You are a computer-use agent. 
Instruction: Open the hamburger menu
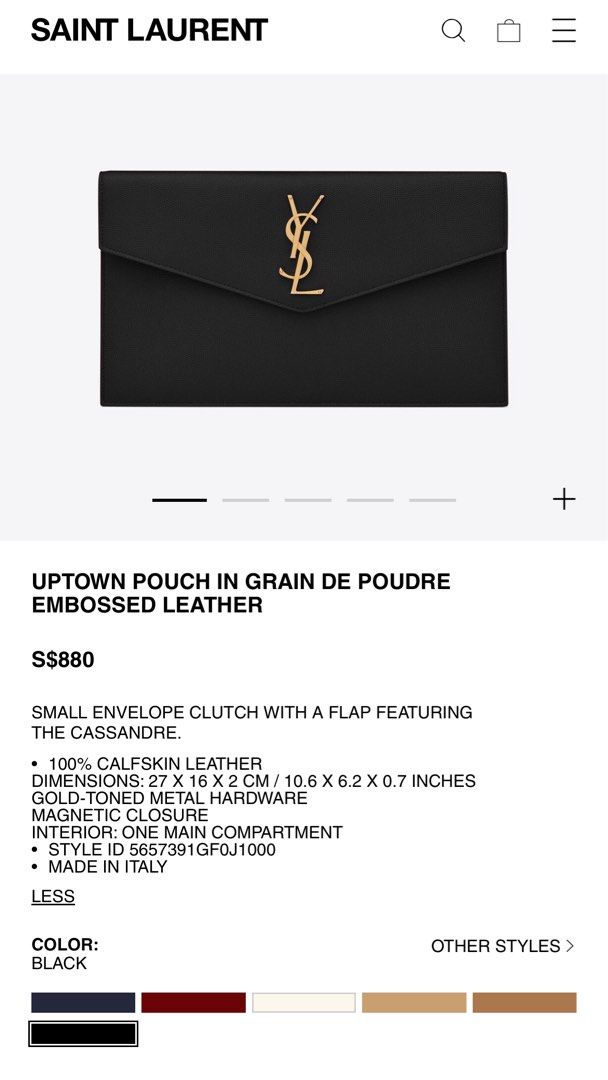click(x=563, y=30)
